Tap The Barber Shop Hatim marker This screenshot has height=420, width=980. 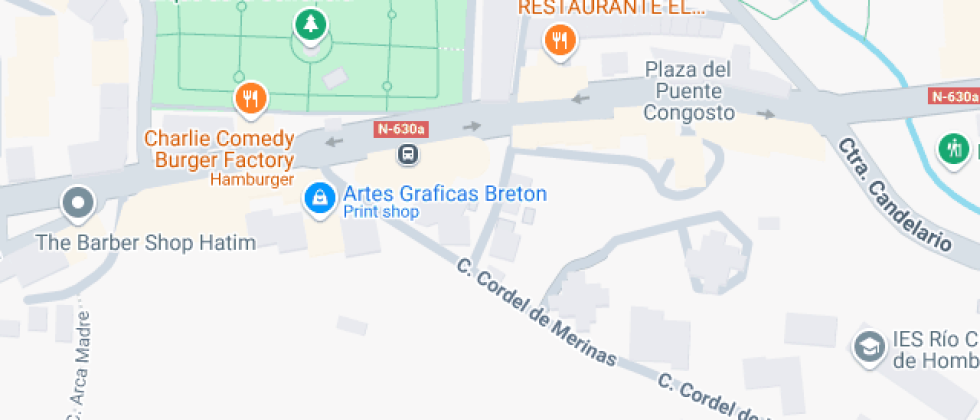78,204
